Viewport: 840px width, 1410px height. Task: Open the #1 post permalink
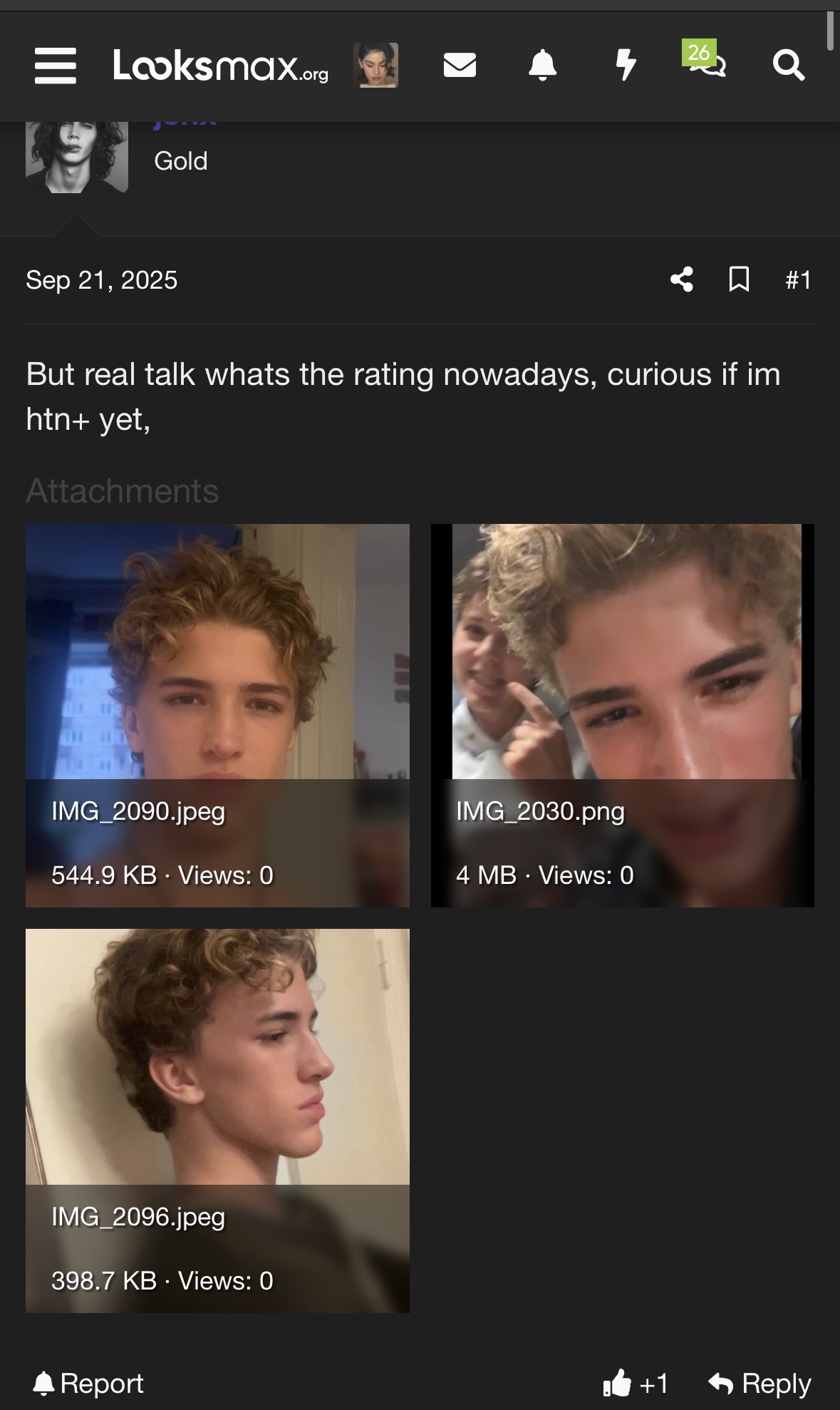click(x=798, y=279)
